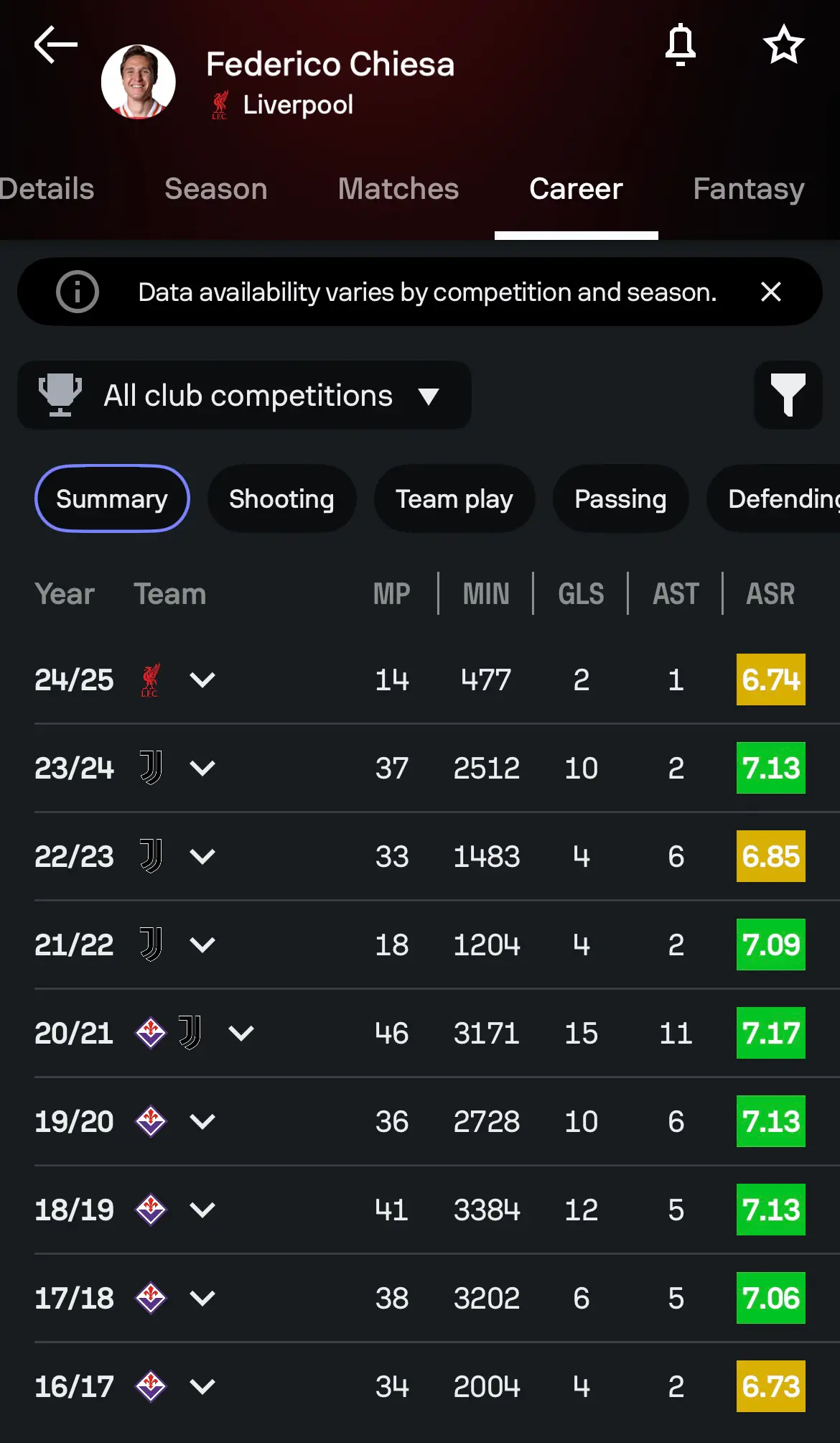Open the filter funnel button
Viewport: 840px width, 1443px height.
pyautogui.click(x=788, y=395)
